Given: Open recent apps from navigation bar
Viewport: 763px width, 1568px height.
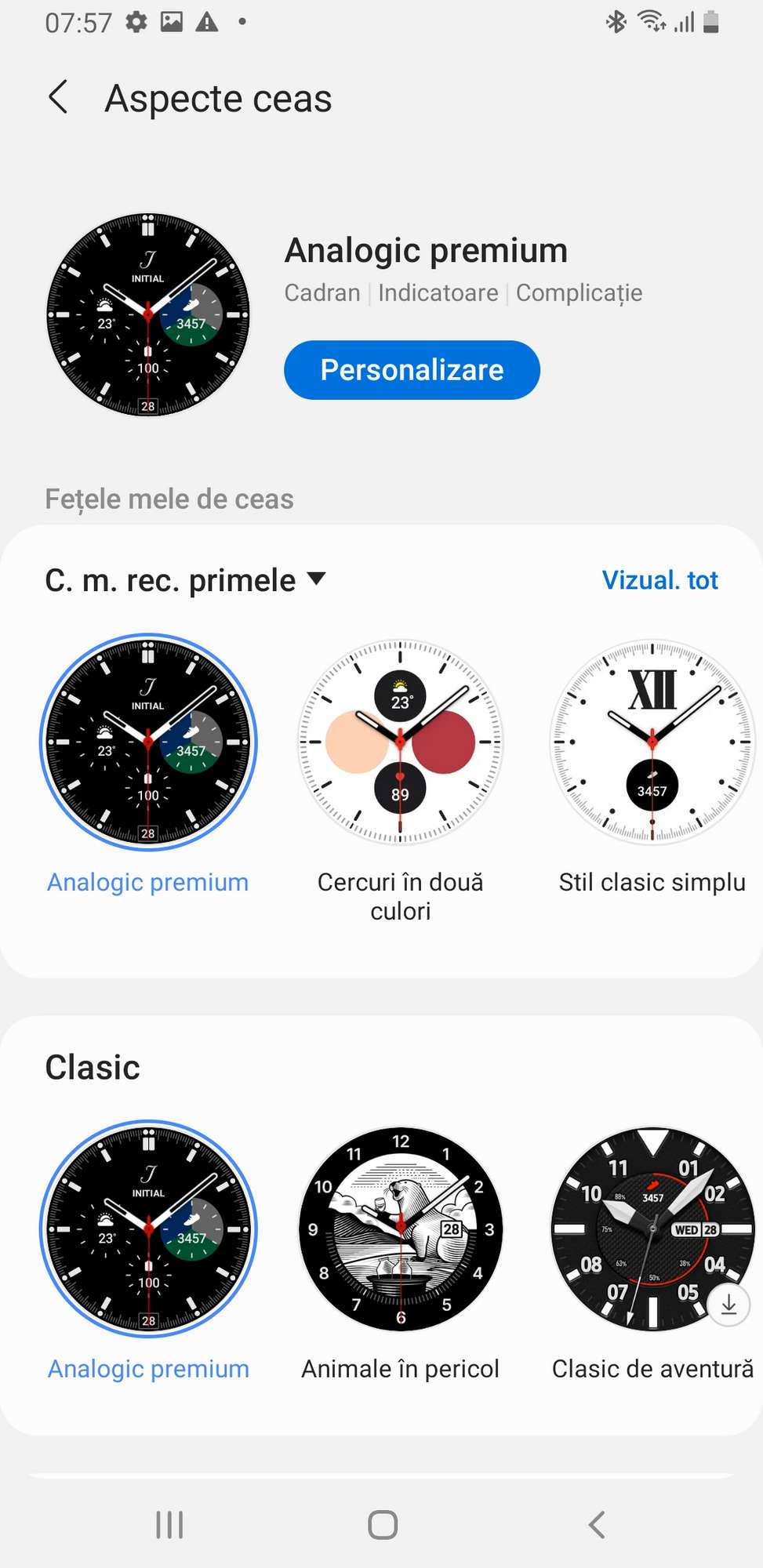Looking at the screenshot, I should 169,1525.
